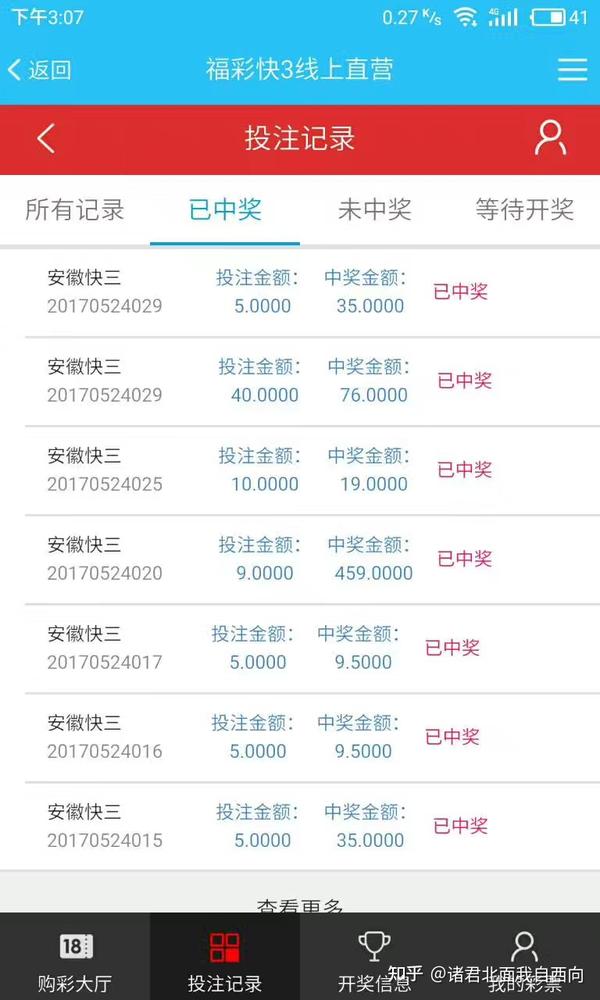Open the 开奖信息 tab
Screen dimensions: 600x1000
[375, 958]
